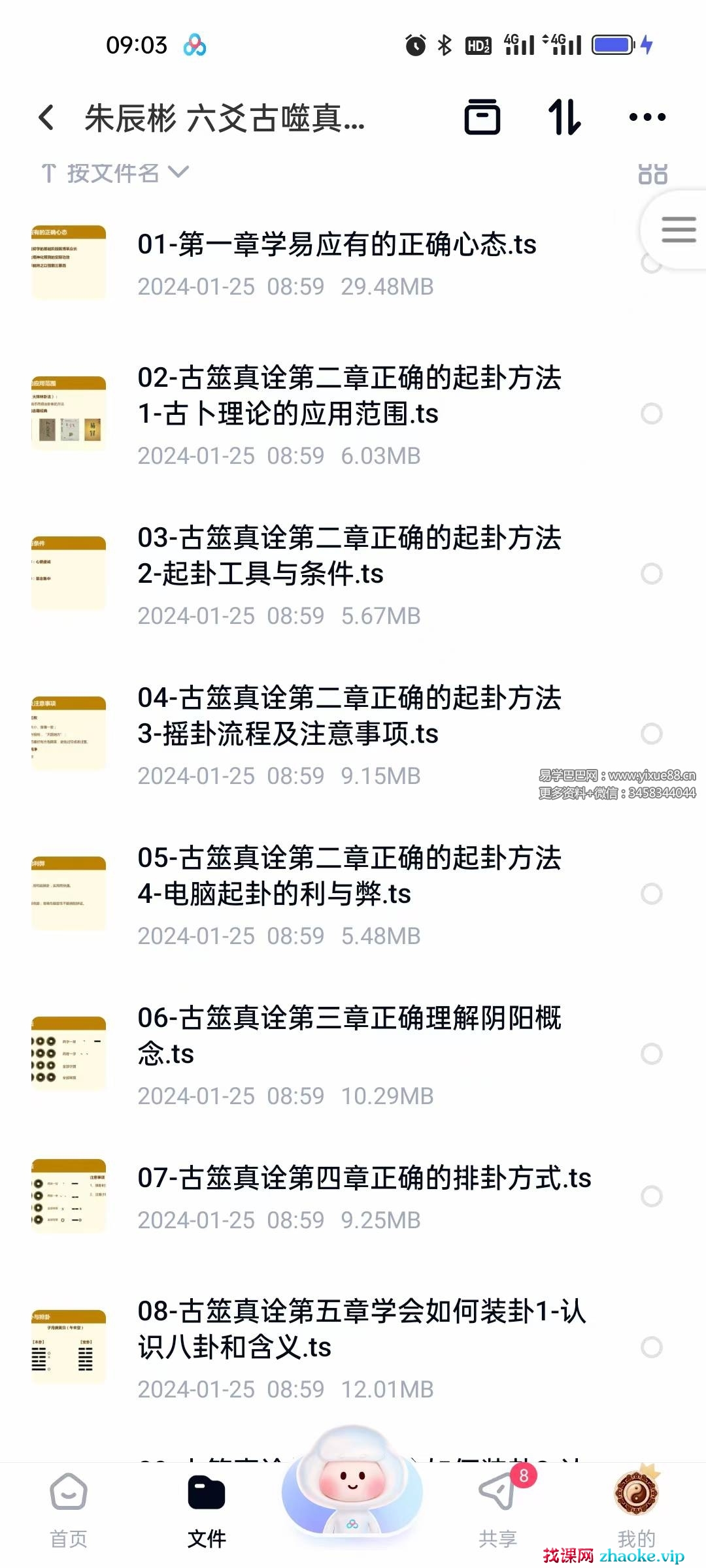Open the transfer list arrows icon

(564, 118)
